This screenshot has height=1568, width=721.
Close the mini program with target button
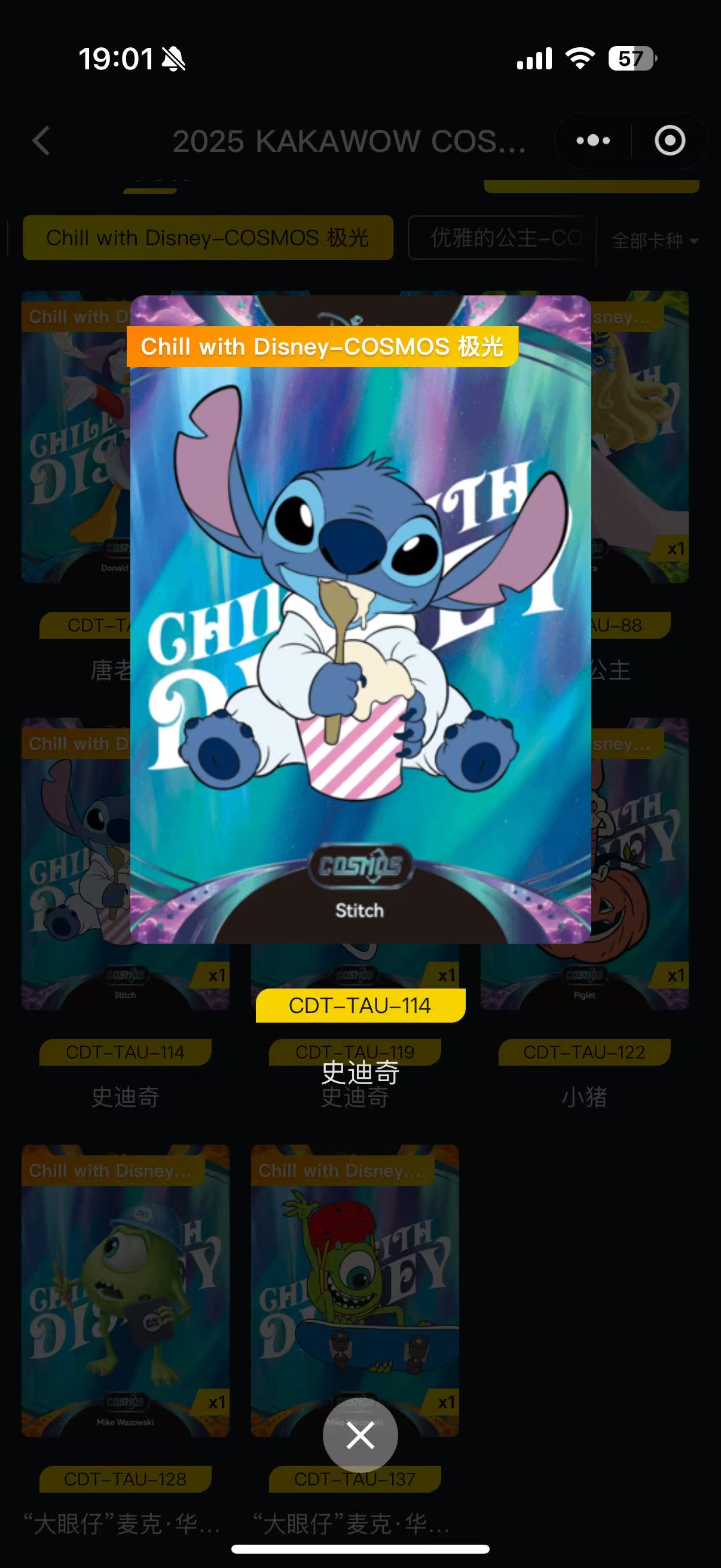click(x=669, y=141)
